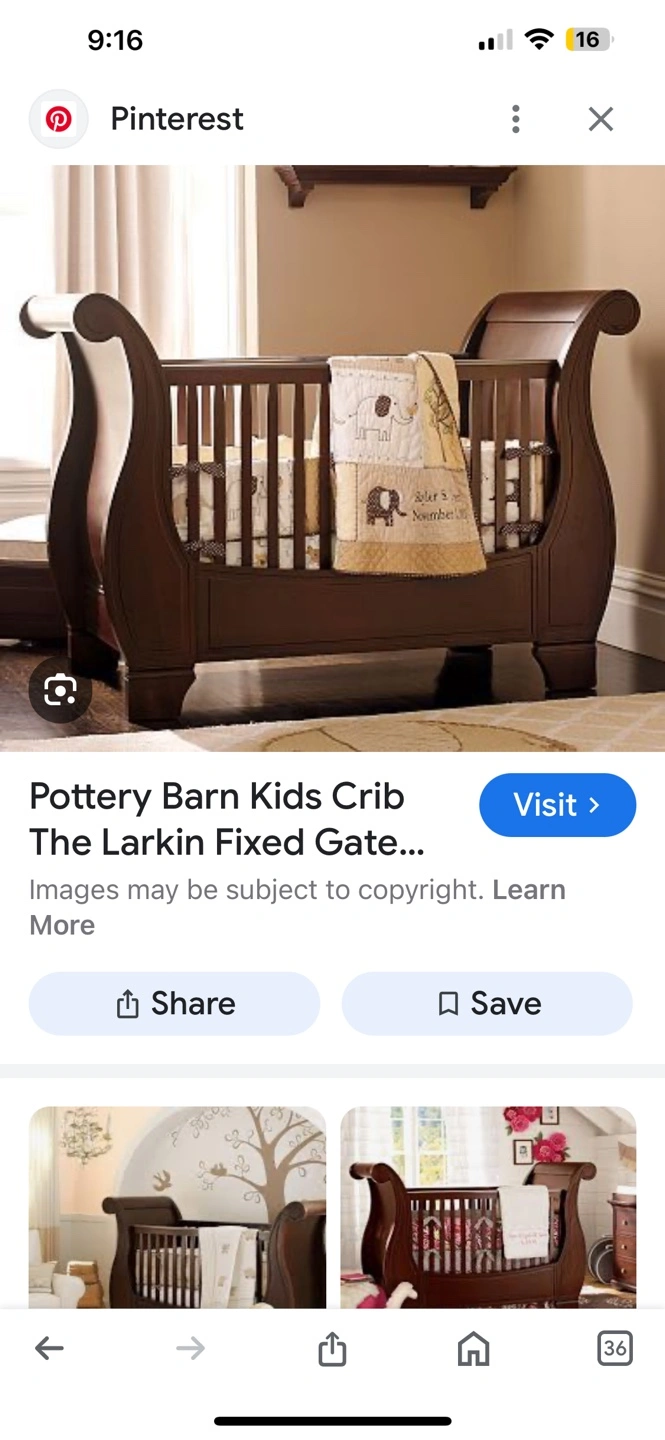Screen dimensions: 665x1440
Task: Search this image with Lens
Action: coord(60,690)
